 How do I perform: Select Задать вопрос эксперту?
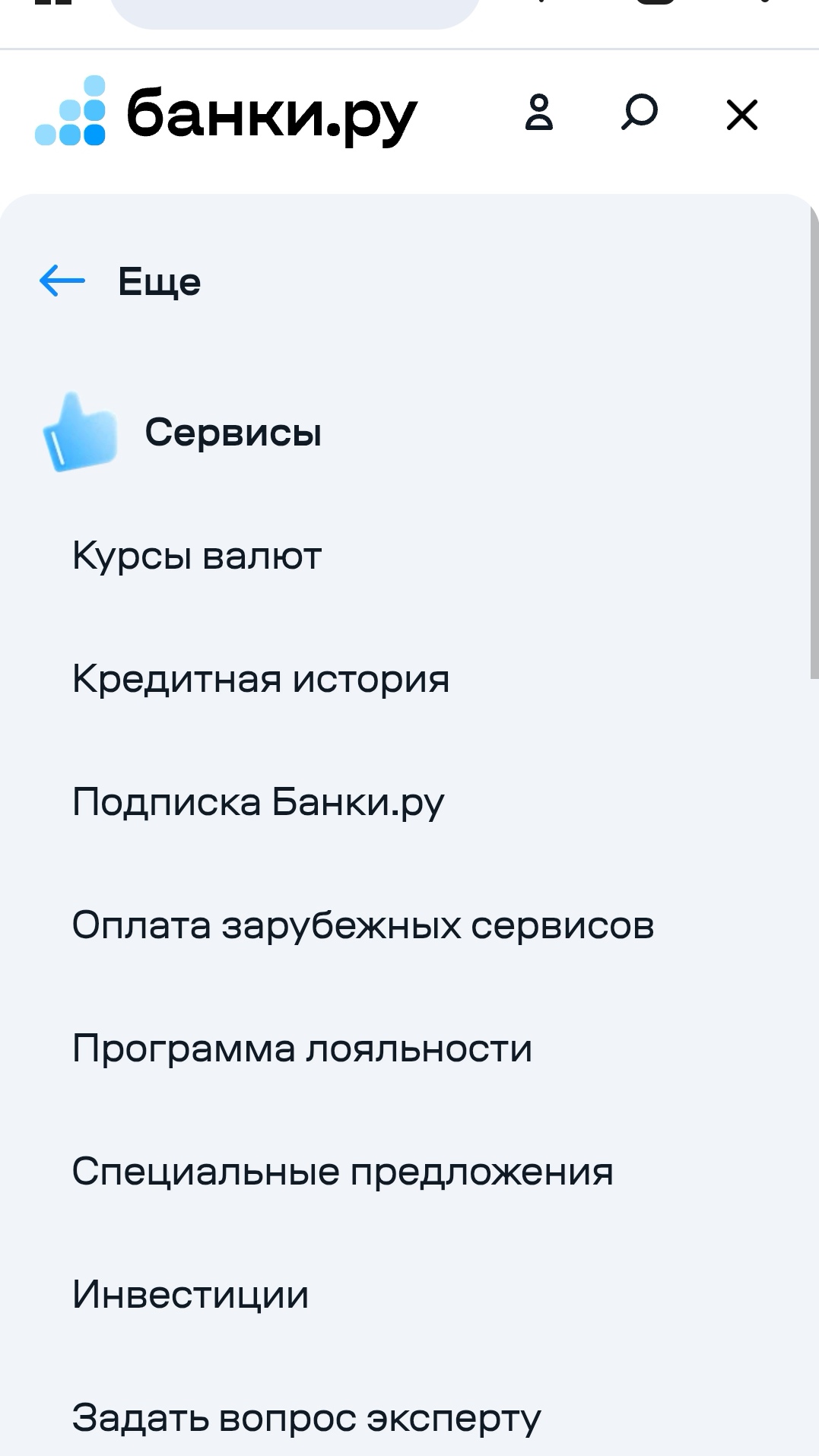(306, 1418)
